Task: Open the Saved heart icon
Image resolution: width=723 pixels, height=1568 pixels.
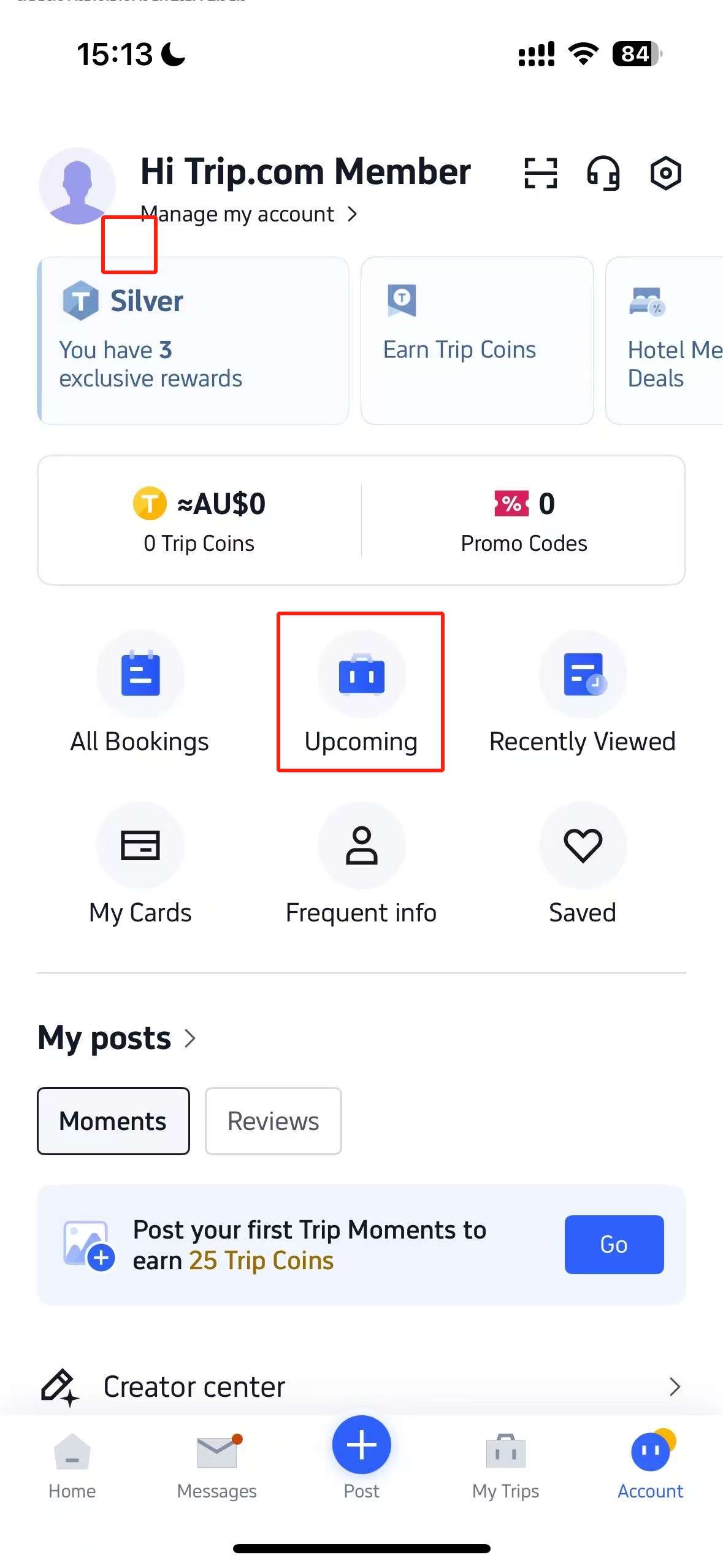Action: click(x=583, y=845)
